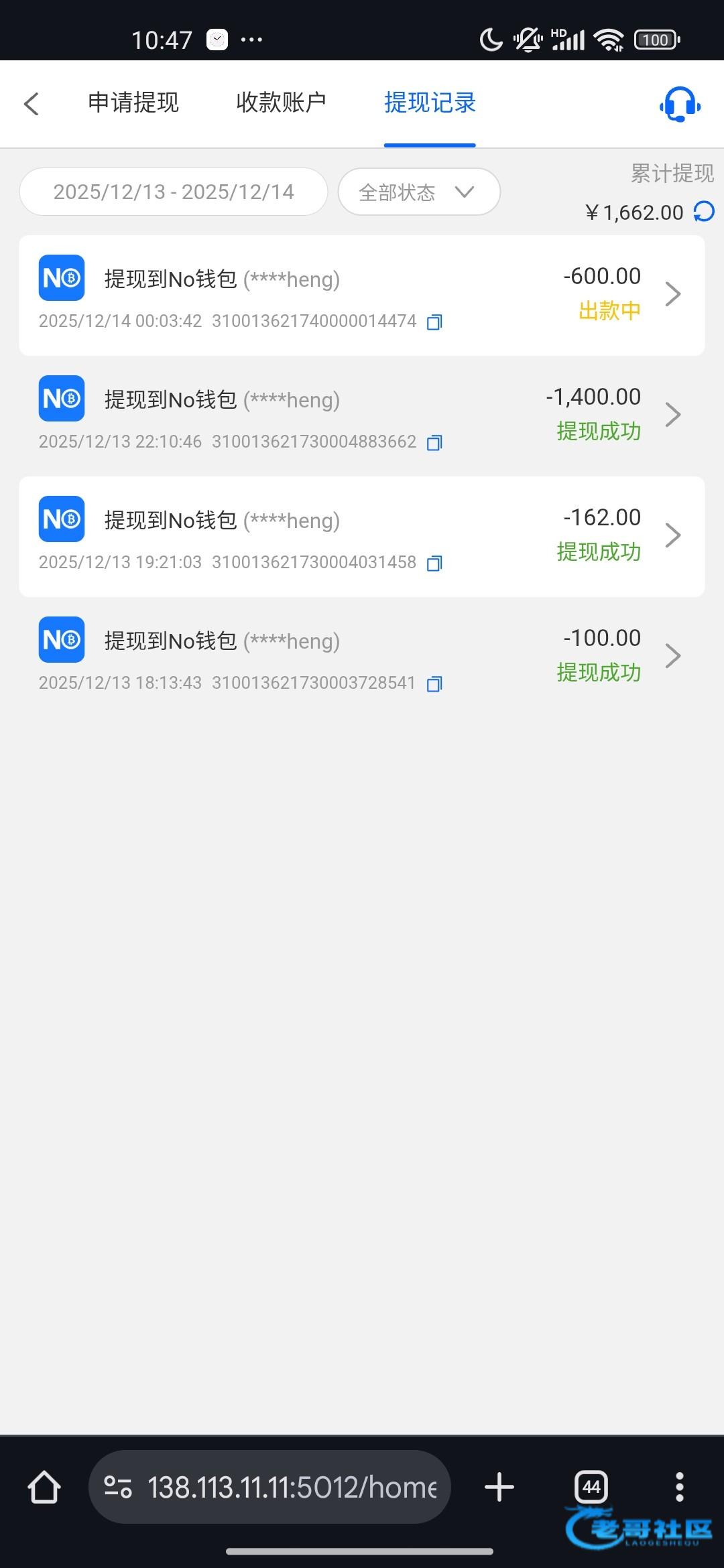Open the browser home page
Screen dimensions: 724x1568
coord(44,1487)
